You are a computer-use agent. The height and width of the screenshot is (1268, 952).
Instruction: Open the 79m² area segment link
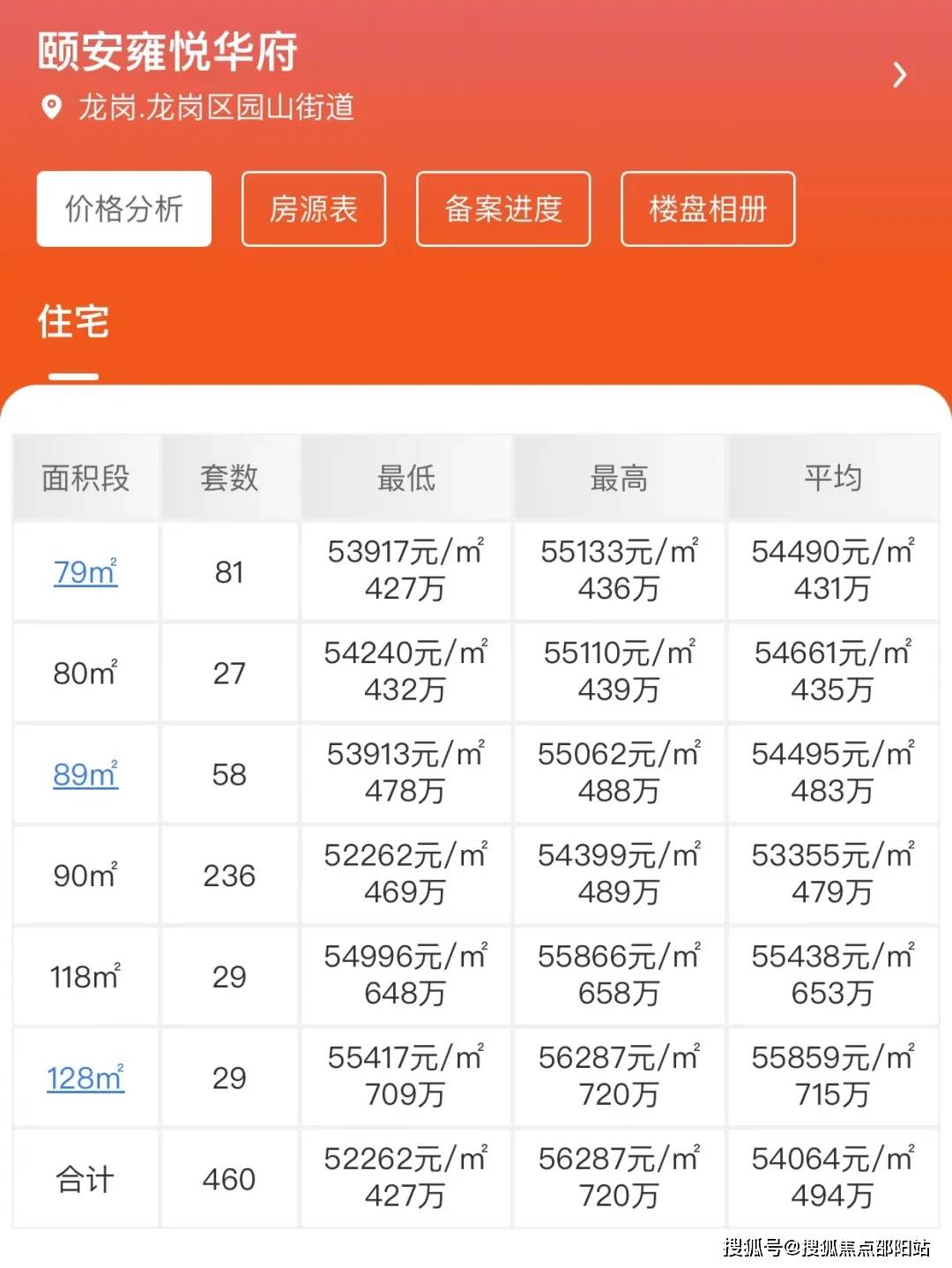coord(85,571)
